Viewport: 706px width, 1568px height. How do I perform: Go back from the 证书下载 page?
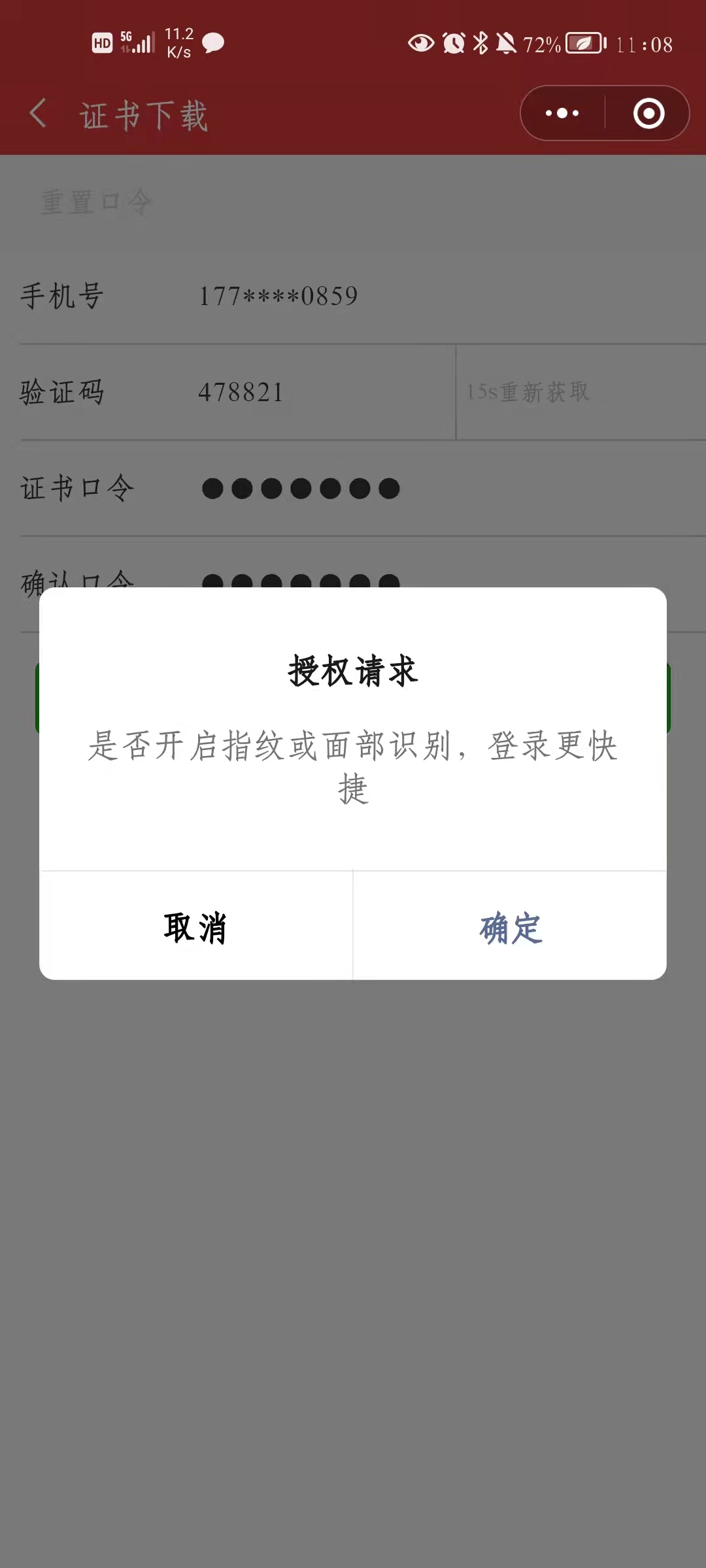click(38, 114)
